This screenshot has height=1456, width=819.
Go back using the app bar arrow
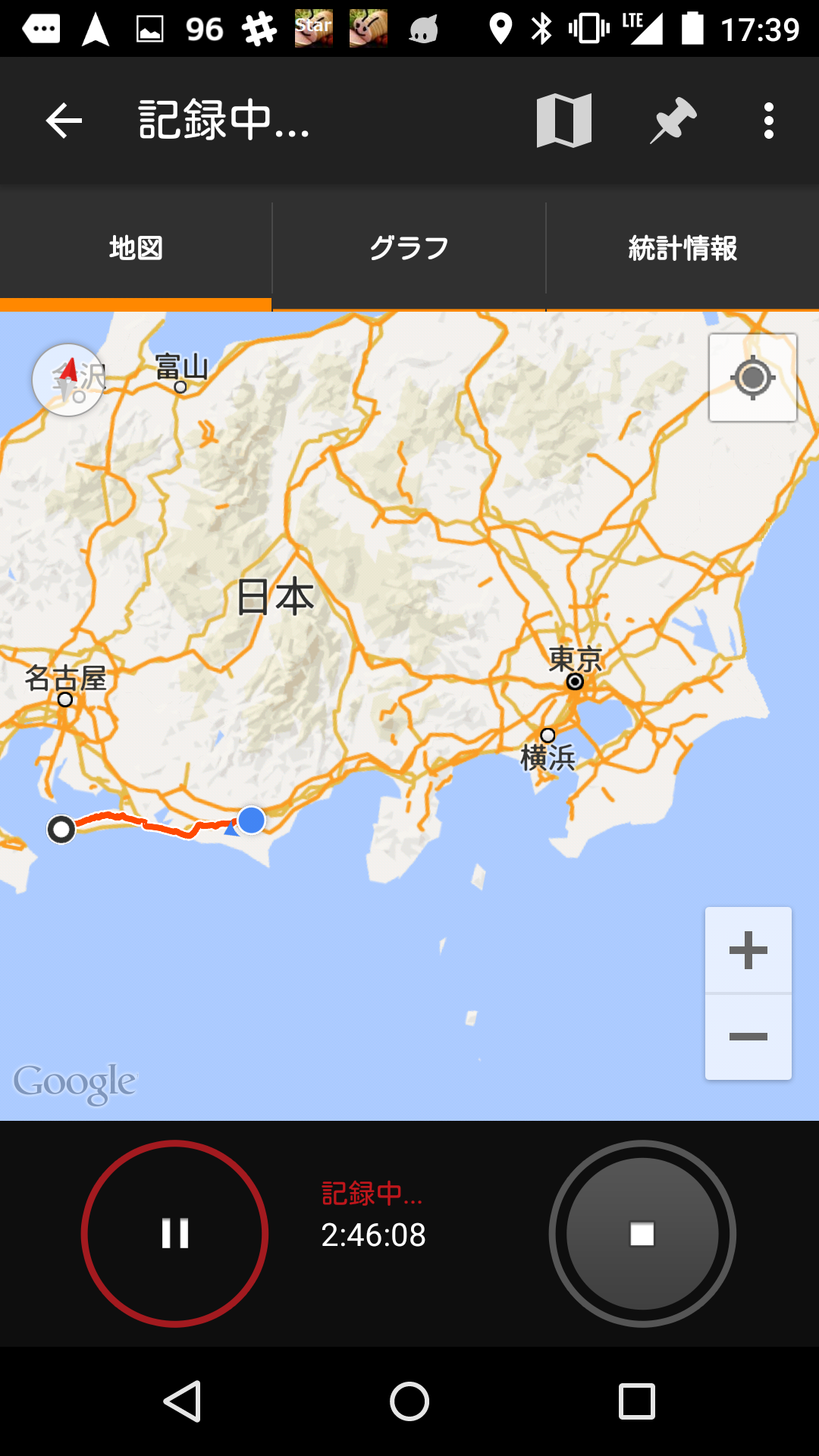(64, 121)
